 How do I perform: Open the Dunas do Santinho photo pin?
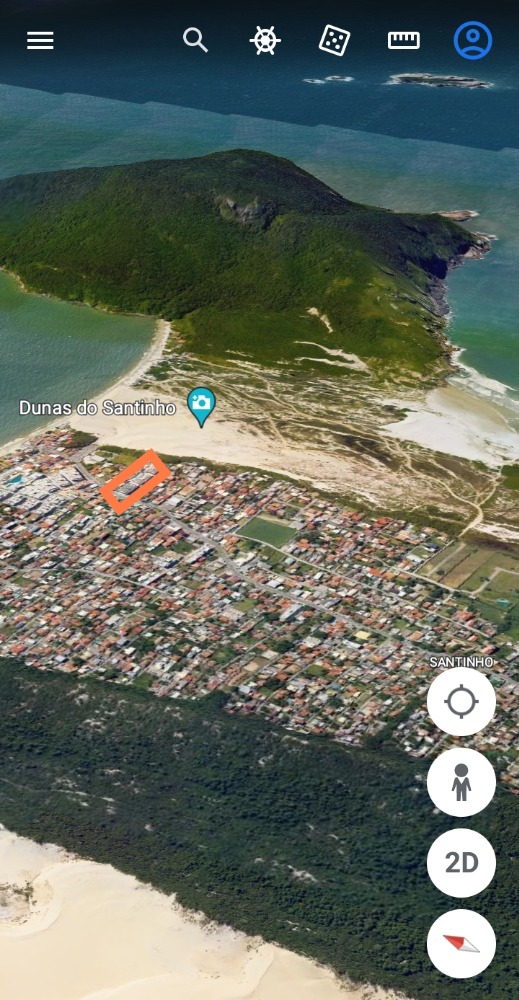[x=201, y=407]
